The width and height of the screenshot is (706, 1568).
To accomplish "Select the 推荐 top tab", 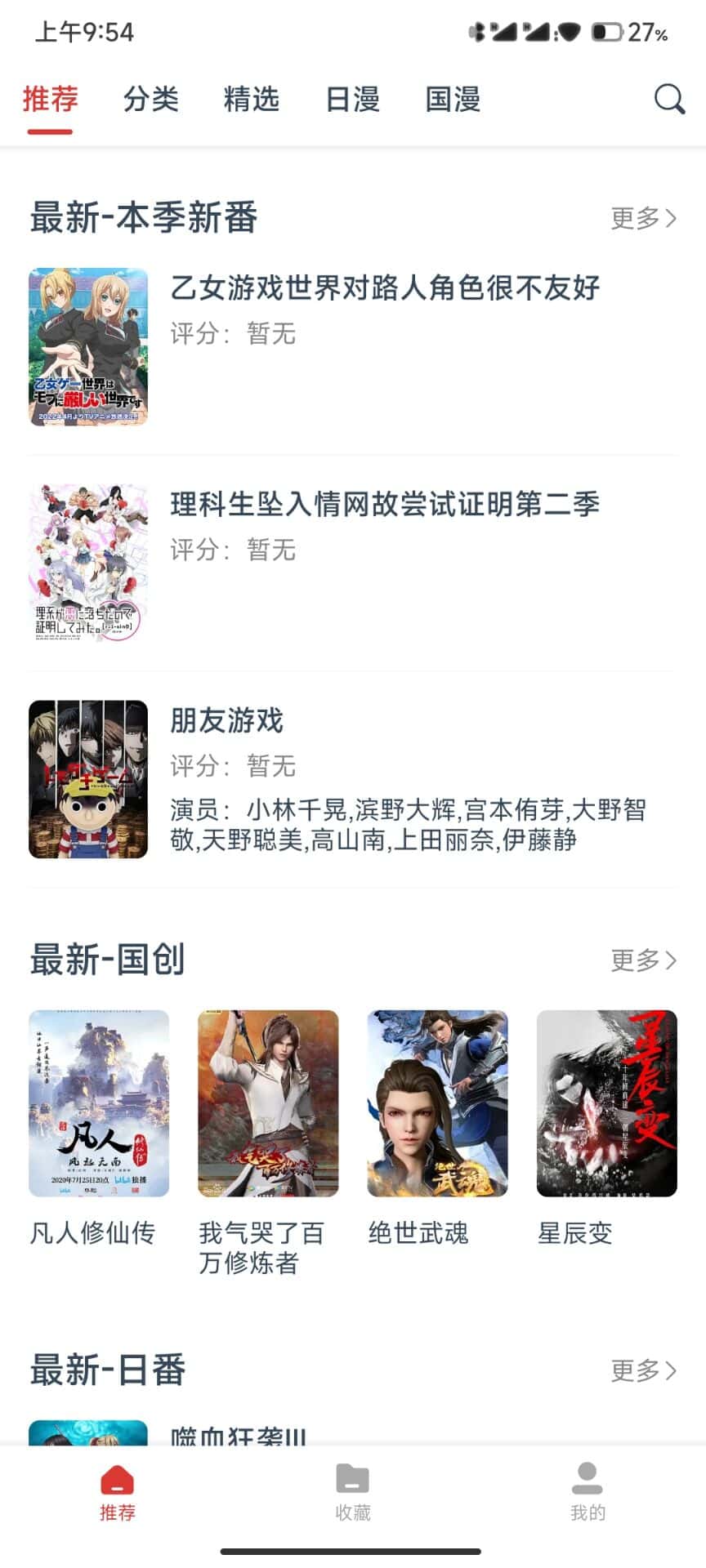I will coord(50,100).
